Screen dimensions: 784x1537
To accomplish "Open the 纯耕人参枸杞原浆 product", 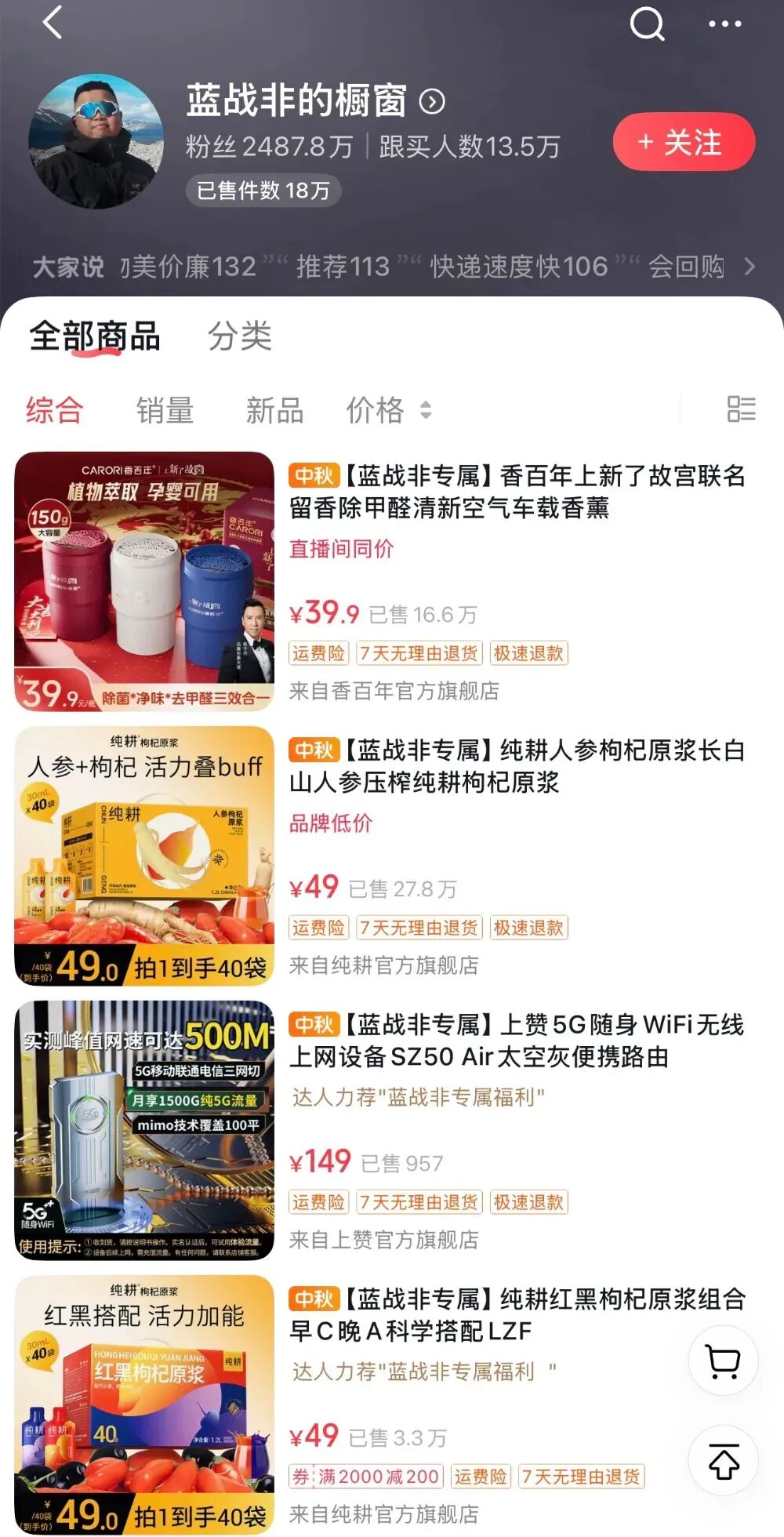I will coord(517,766).
